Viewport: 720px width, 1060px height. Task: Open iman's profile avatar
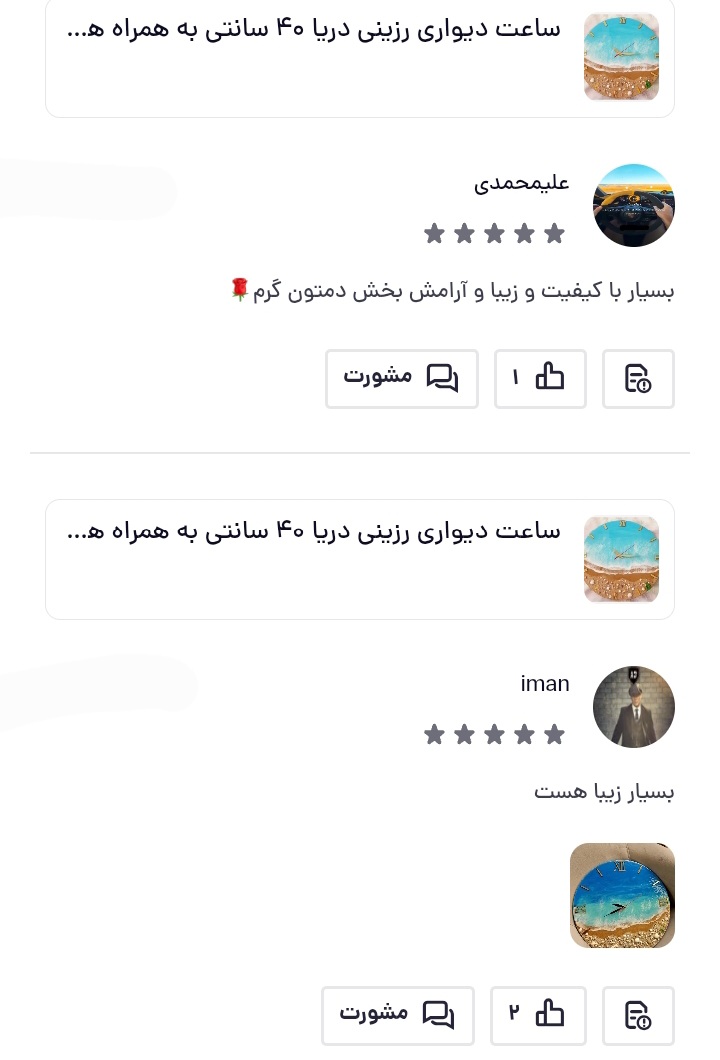point(634,707)
